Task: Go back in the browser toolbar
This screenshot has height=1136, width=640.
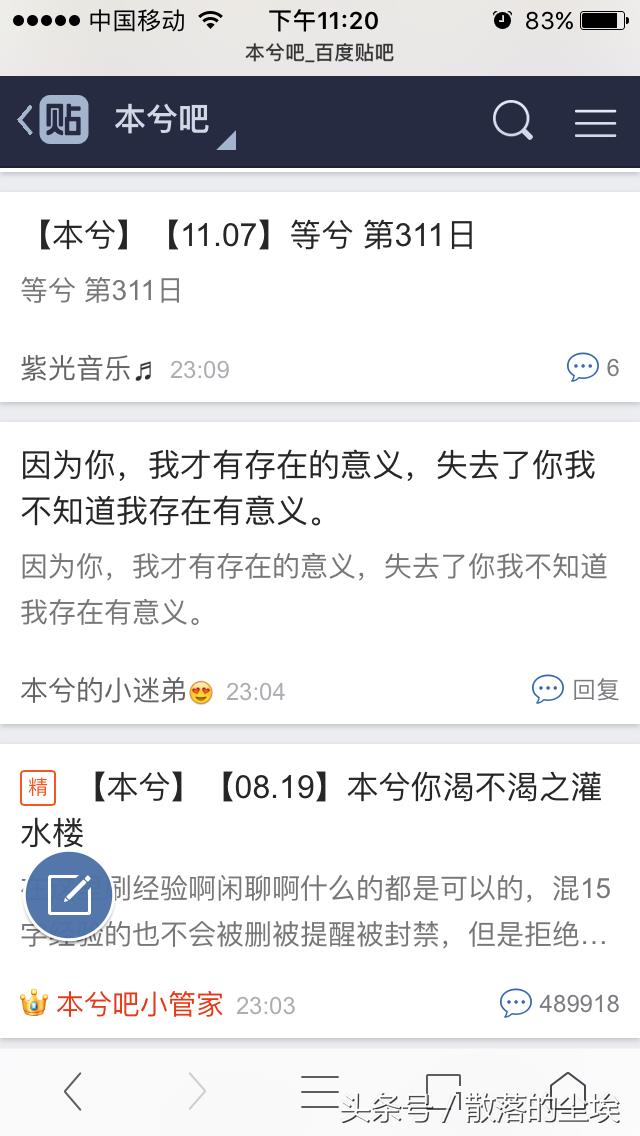Action: tap(72, 1091)
